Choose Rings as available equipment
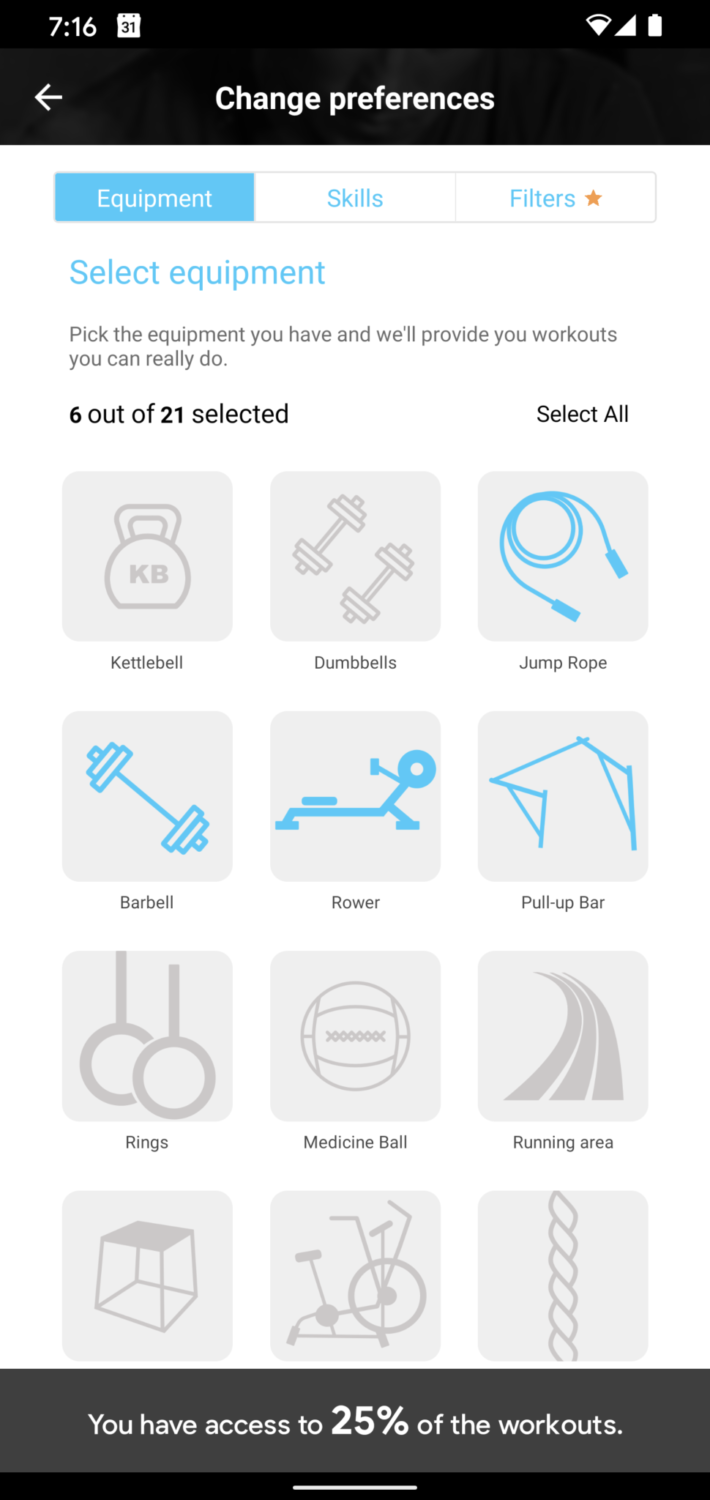The height and width of the screenshot is (1500, 710). 147,1036
